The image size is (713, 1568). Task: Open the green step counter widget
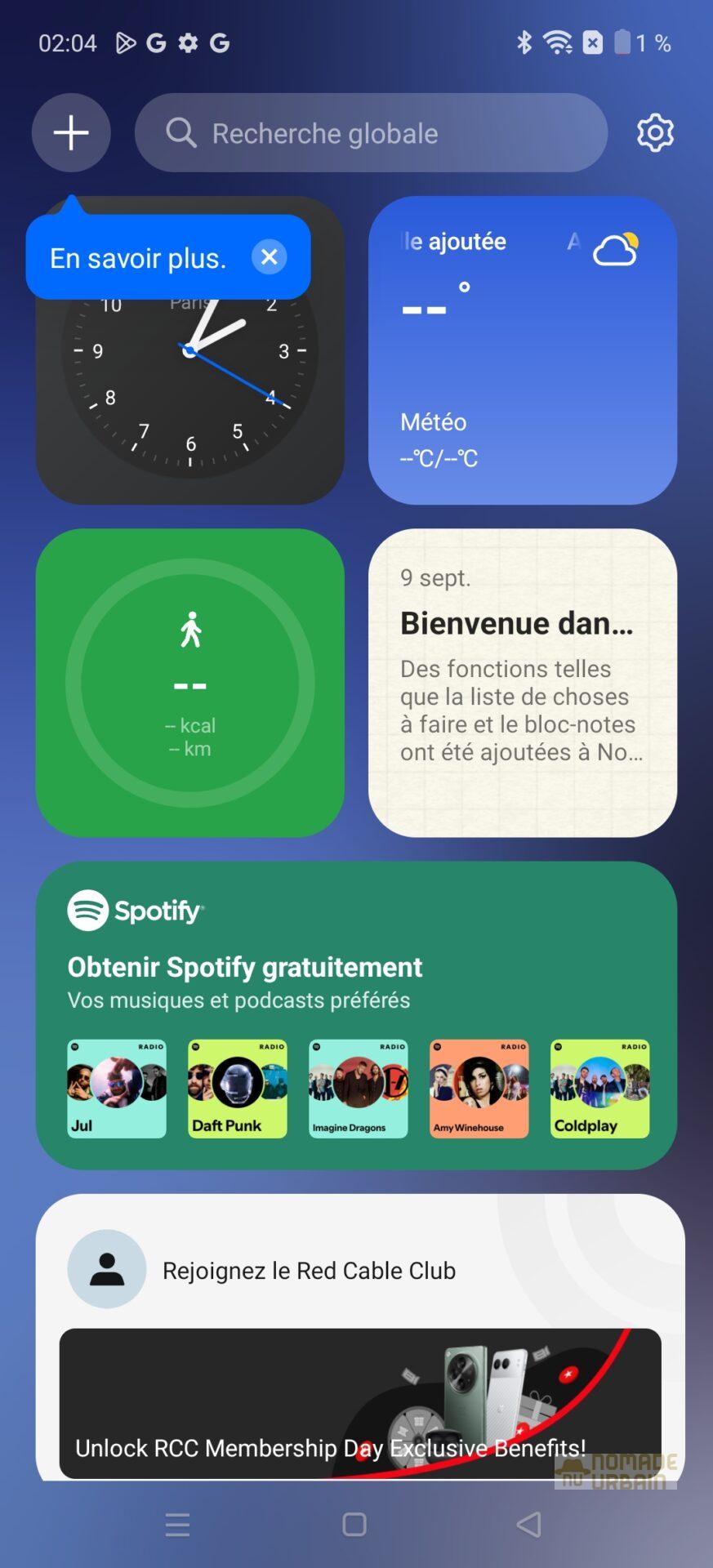click(189, 683)
